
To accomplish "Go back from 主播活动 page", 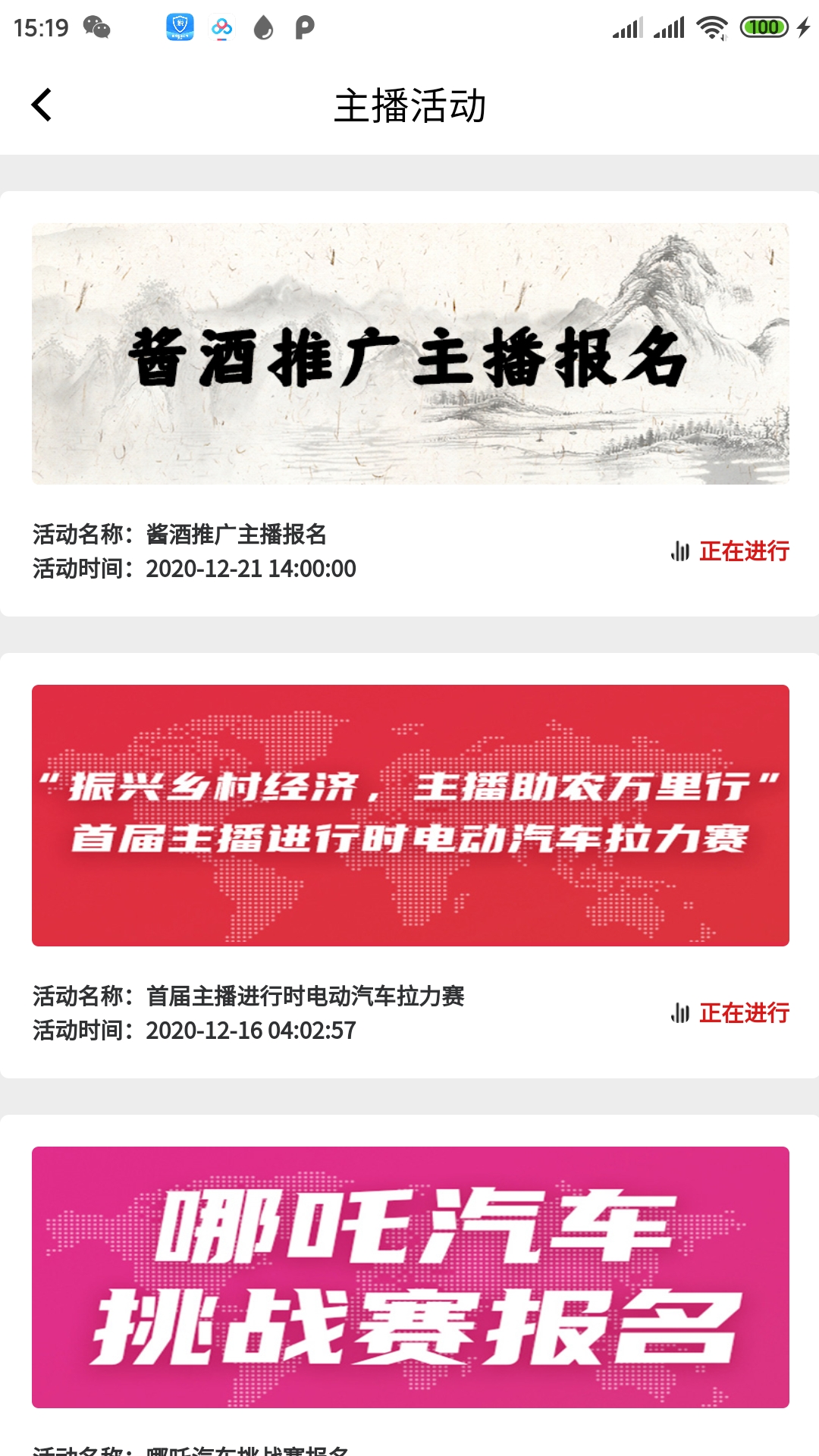I will coord(42,105).
